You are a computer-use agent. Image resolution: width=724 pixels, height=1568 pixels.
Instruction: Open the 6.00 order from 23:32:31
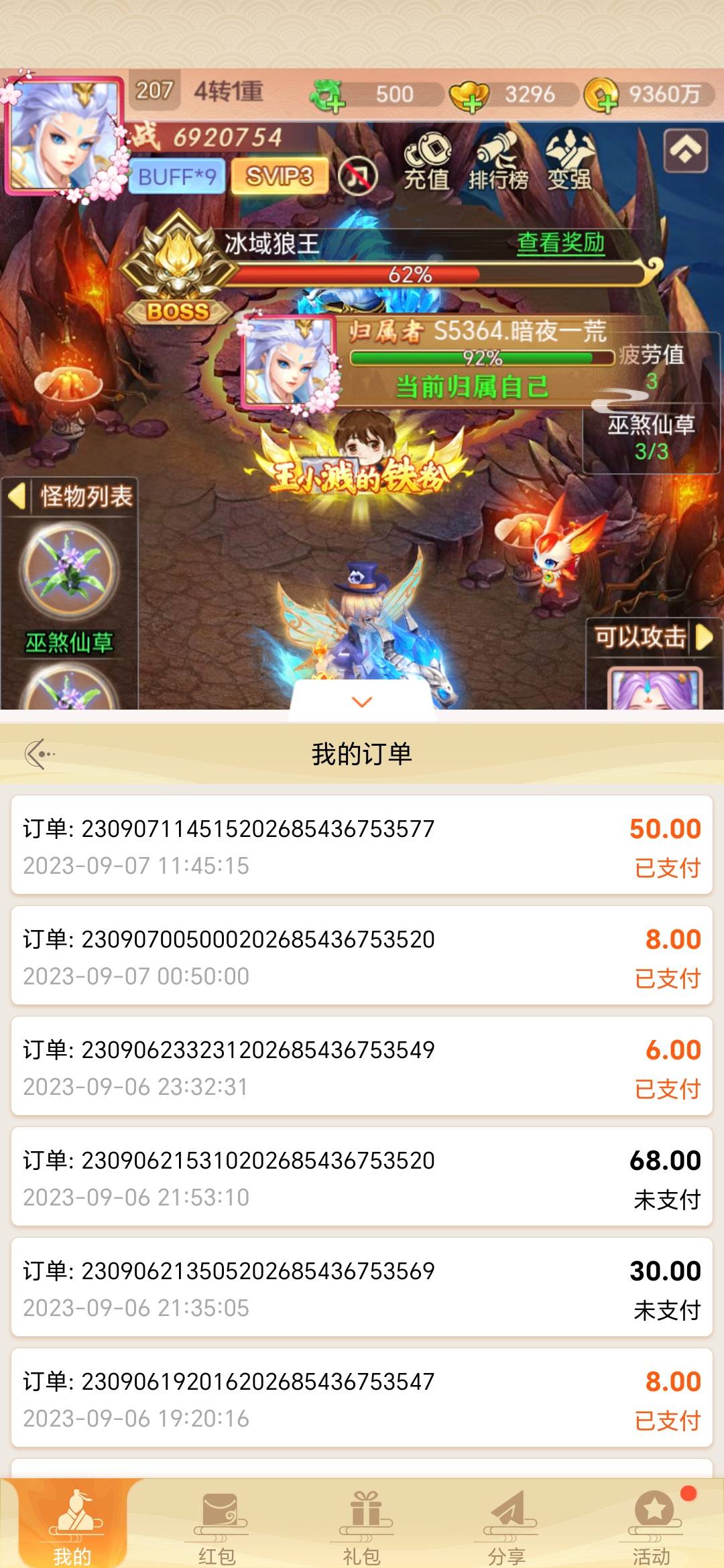click(x=361, y=1066)
